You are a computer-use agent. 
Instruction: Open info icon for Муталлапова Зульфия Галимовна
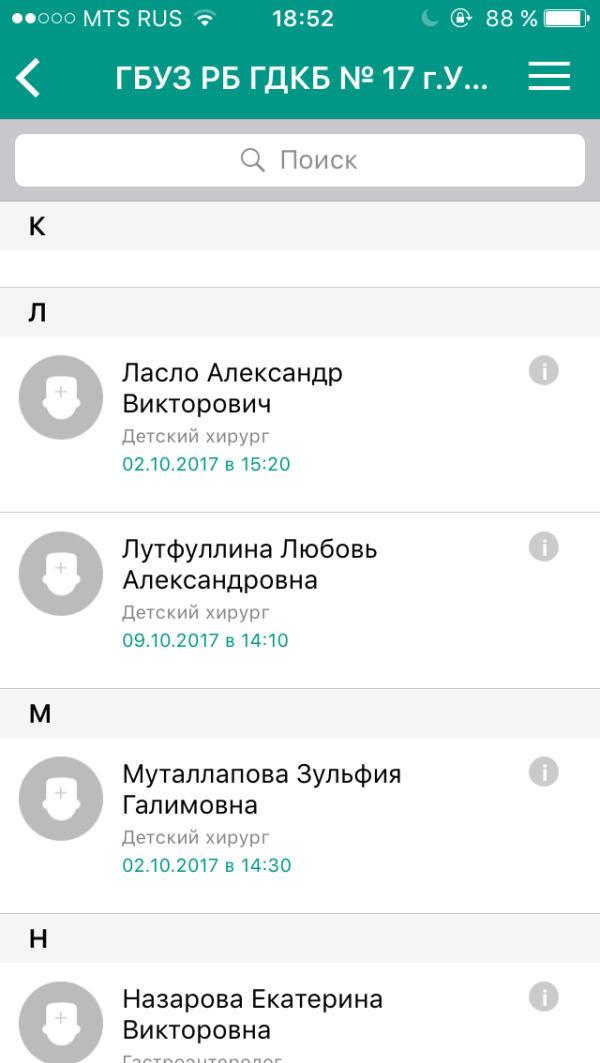tap(544, 771)
